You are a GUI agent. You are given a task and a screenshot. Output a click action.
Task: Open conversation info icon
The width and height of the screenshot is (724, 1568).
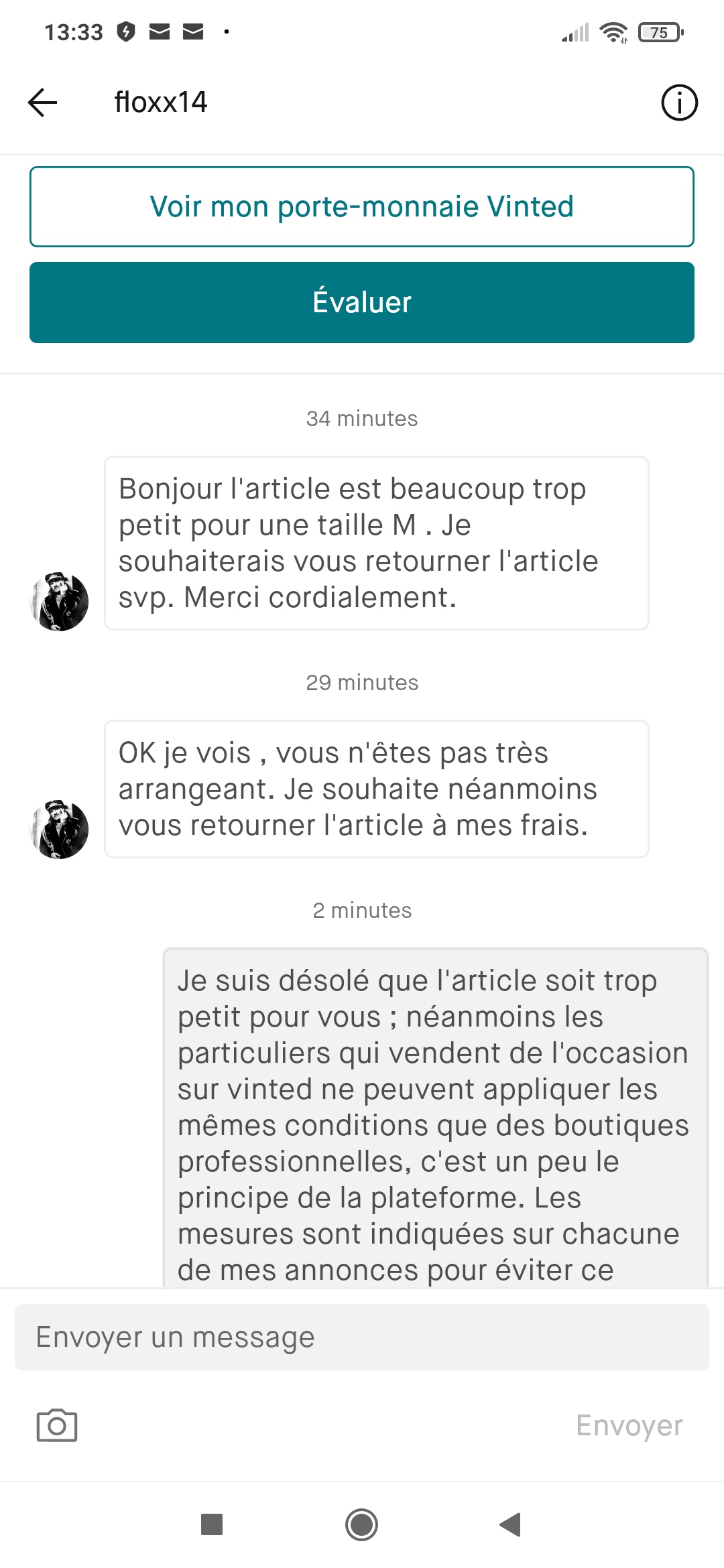pyautogui.click(x=679, y=103)
